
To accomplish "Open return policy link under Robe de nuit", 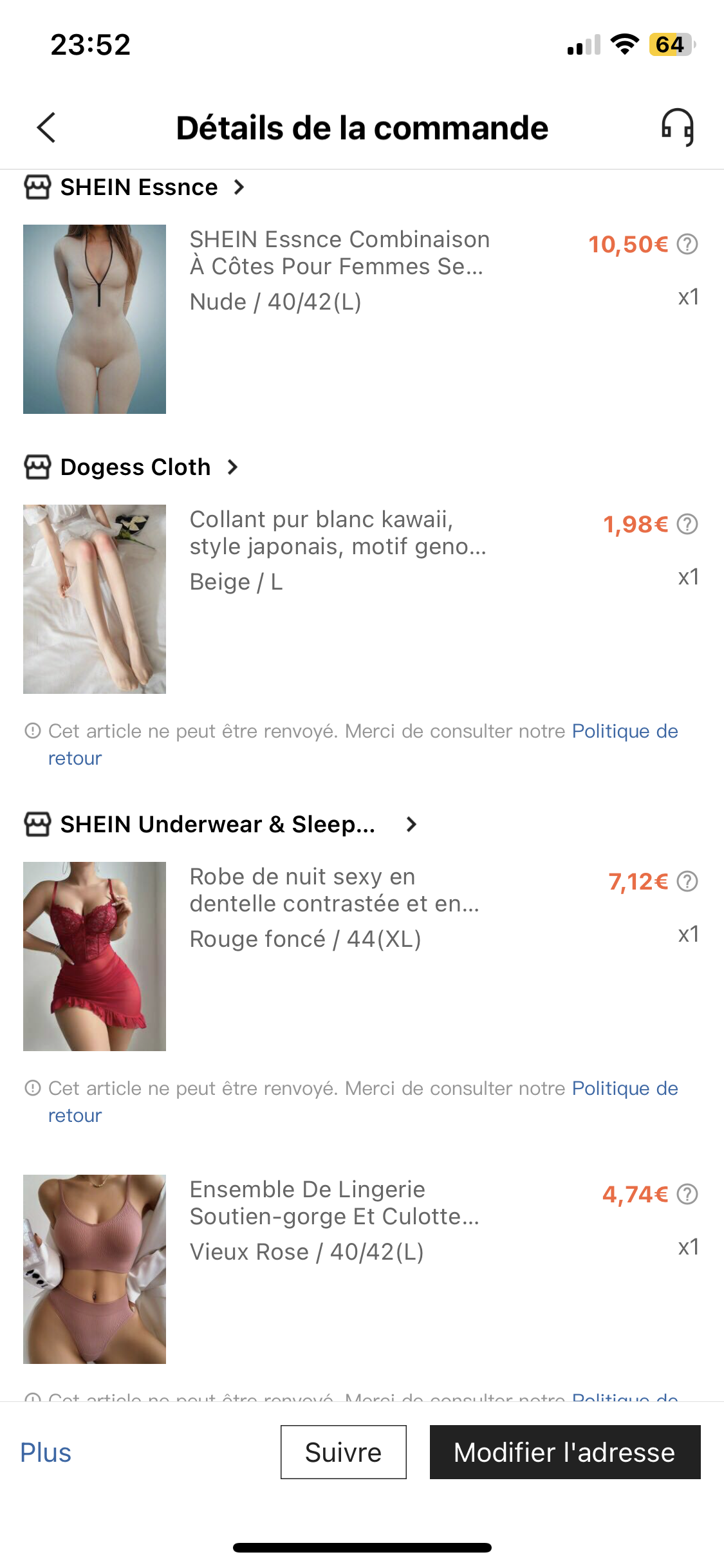I will 624,1089.
